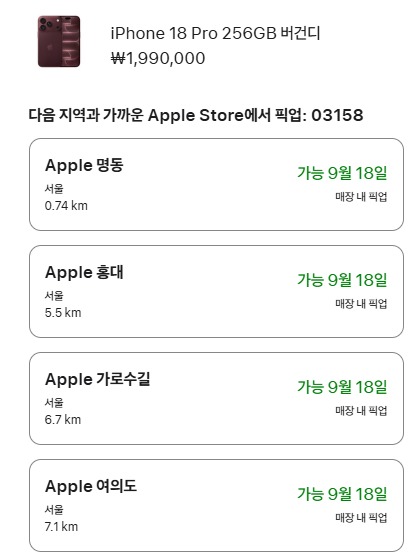Pick the Apple 가로수길 store card
The image size is (418, 558).
click(216, 399)
